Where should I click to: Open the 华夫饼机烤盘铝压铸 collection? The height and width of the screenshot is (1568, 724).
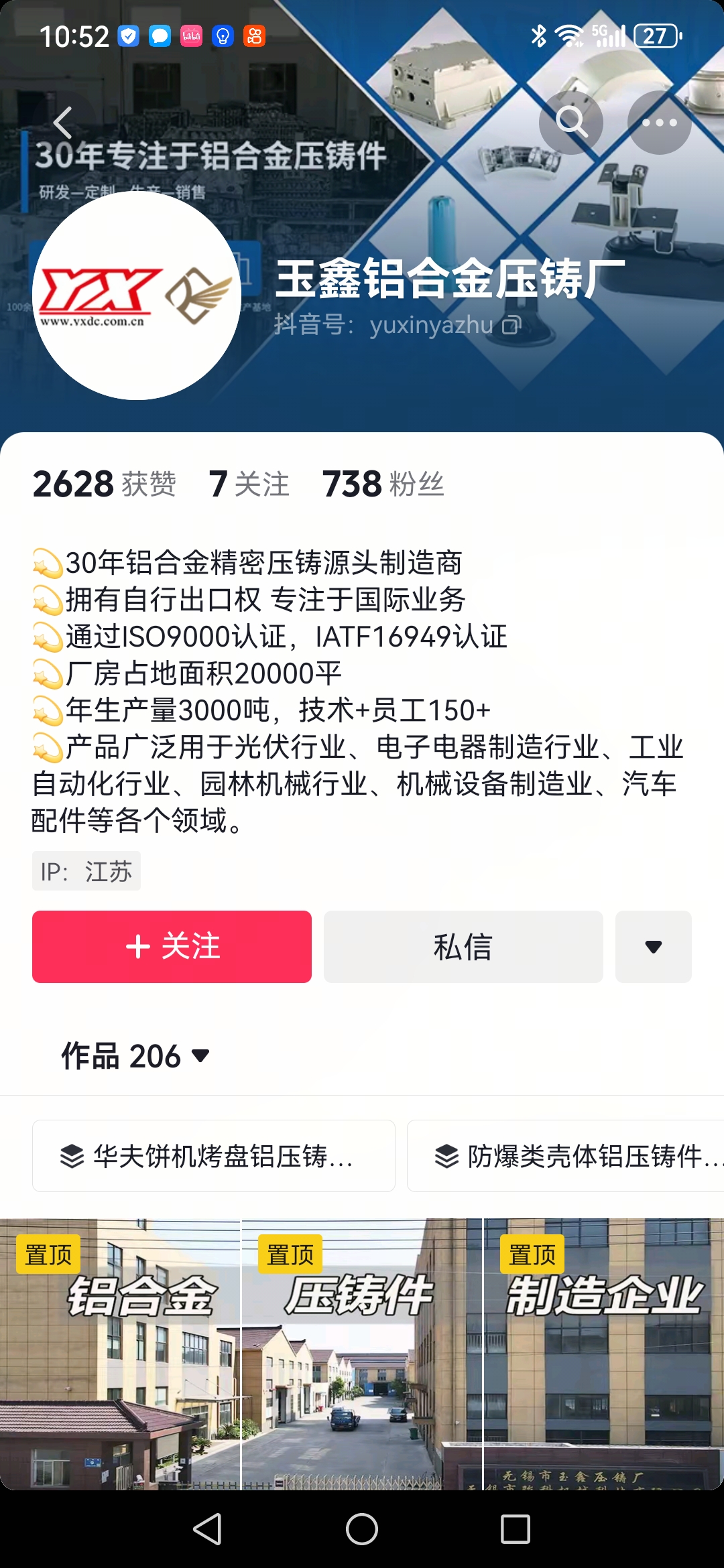[213, 1156]
